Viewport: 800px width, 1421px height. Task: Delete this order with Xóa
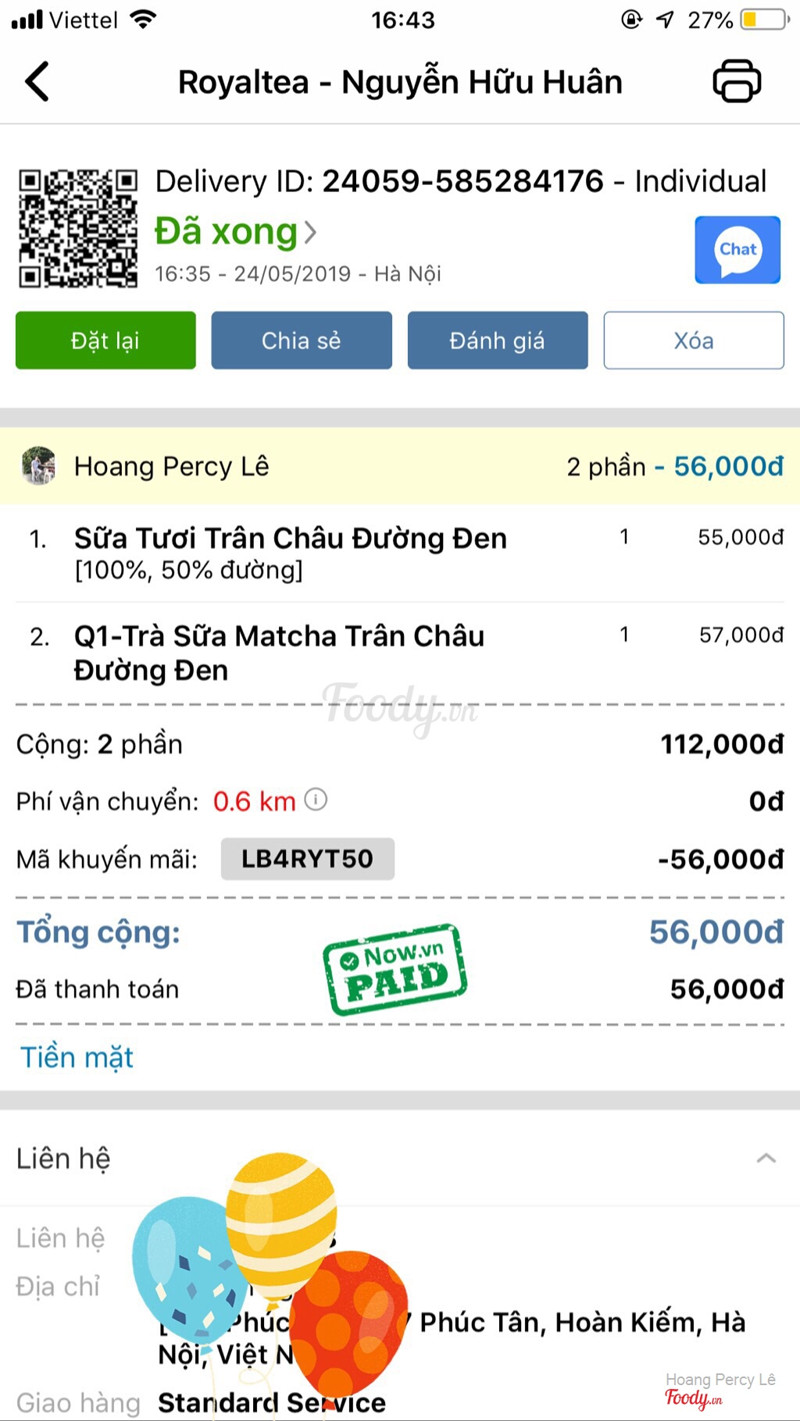tap(693, 341)
